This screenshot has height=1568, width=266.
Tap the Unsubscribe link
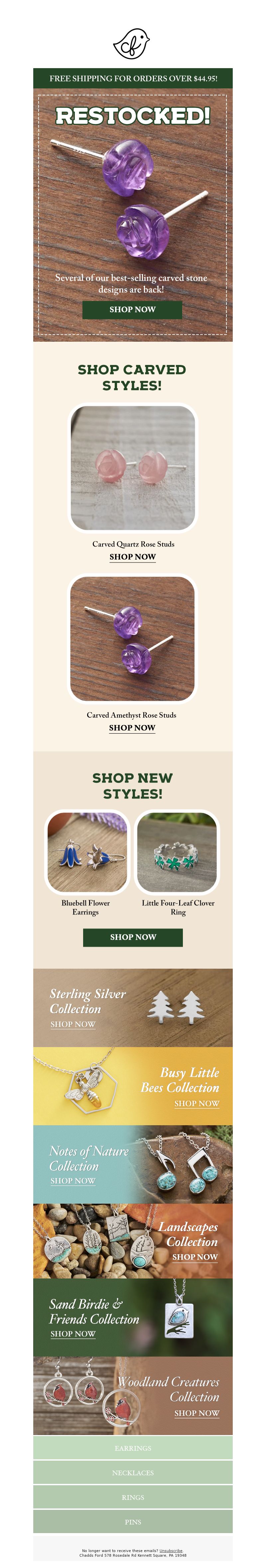coord(171,1550)
